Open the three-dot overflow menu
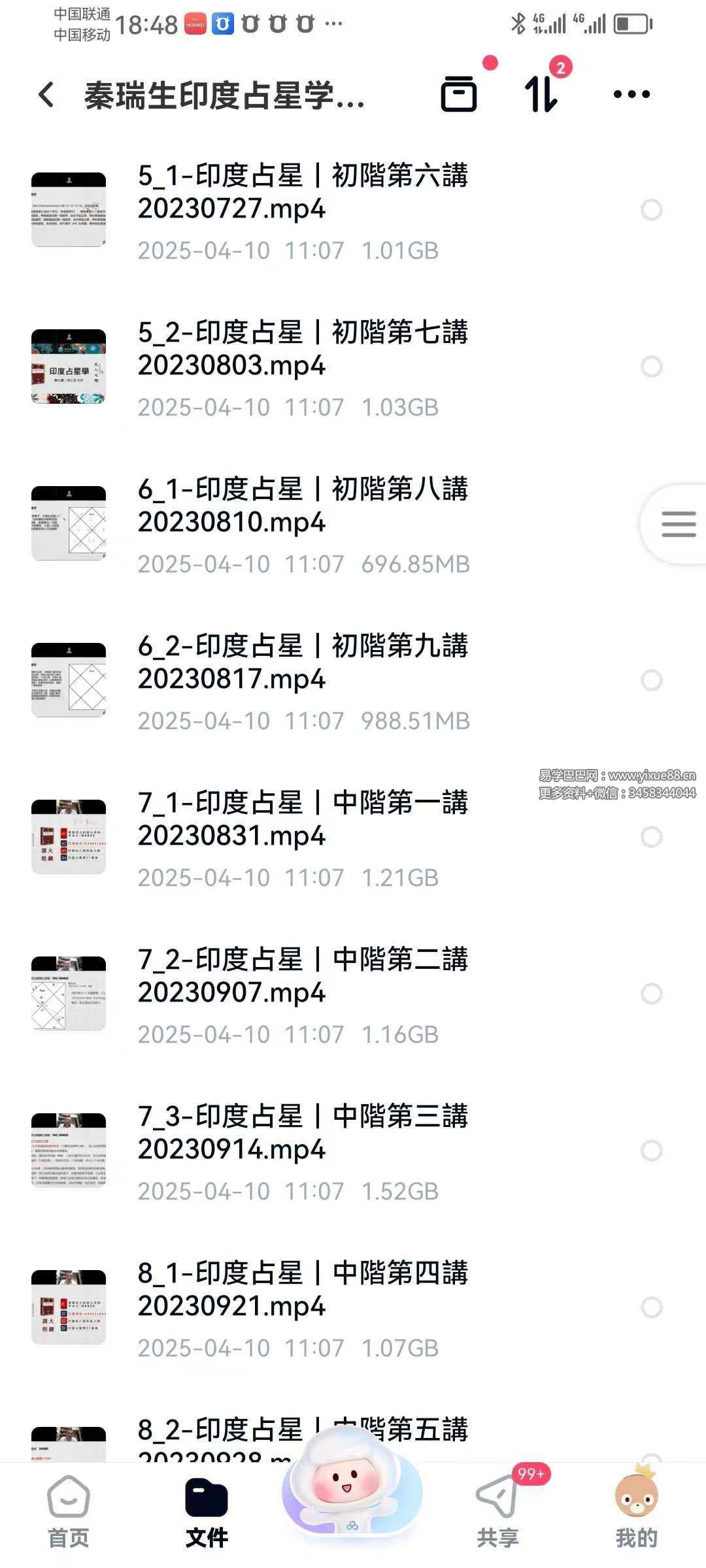This screenshot has height=1568, width=706. [631, 95]
